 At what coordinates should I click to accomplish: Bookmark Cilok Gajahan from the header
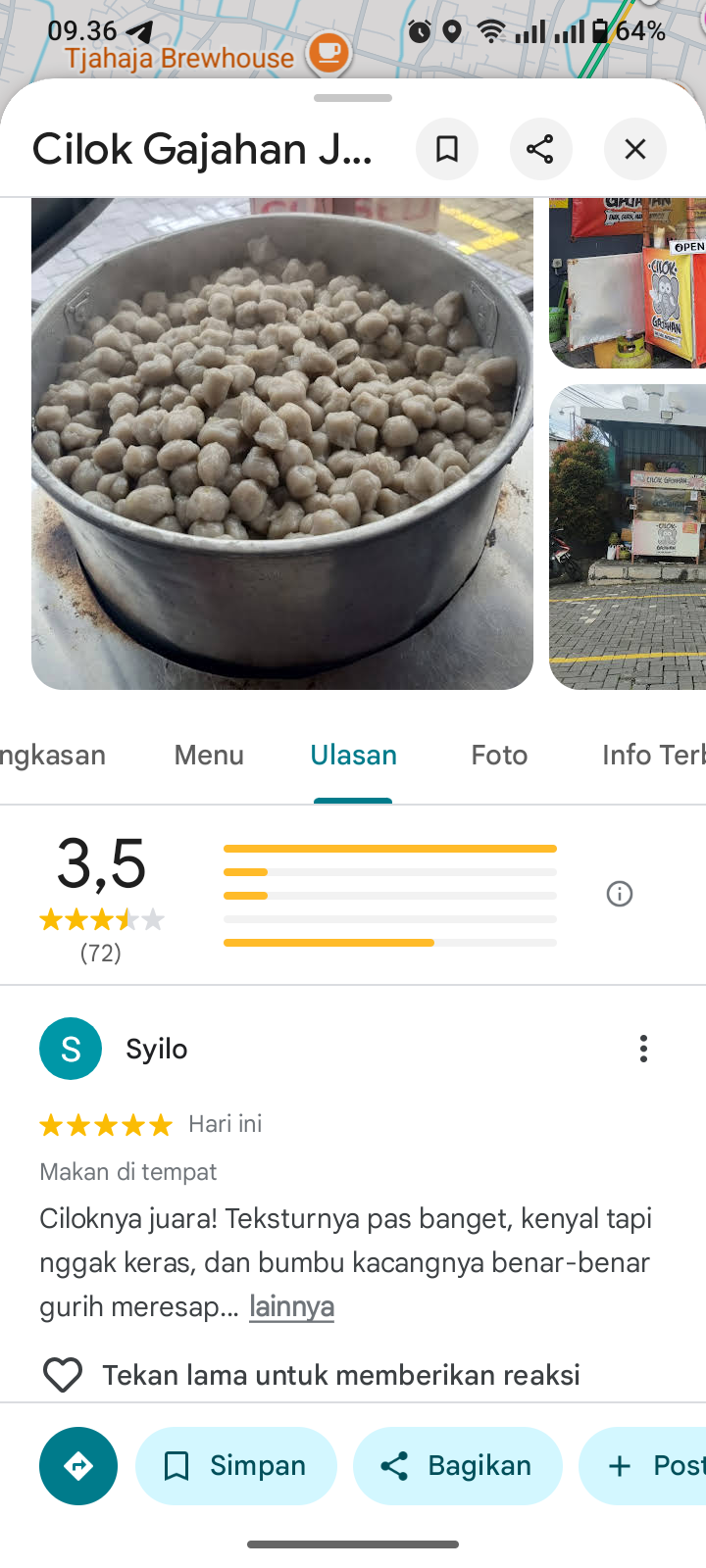coord(447,149)
